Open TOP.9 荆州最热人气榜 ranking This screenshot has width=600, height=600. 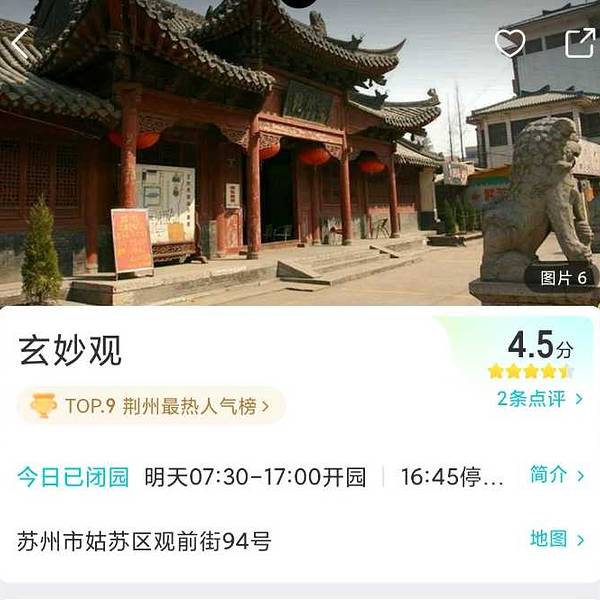[x=151, y=406]
